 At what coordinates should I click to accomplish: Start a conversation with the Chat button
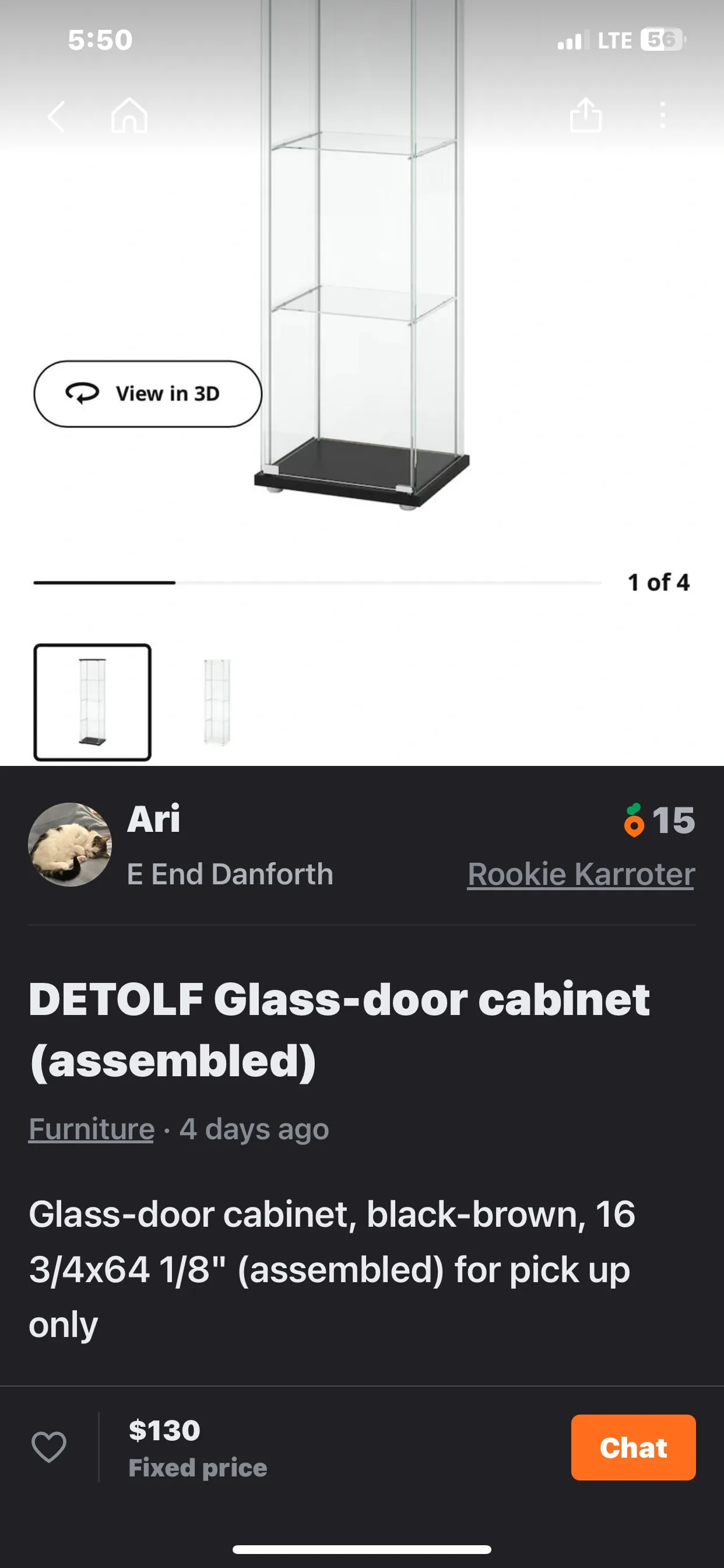pyautogui.click(x=633, y=1448)
